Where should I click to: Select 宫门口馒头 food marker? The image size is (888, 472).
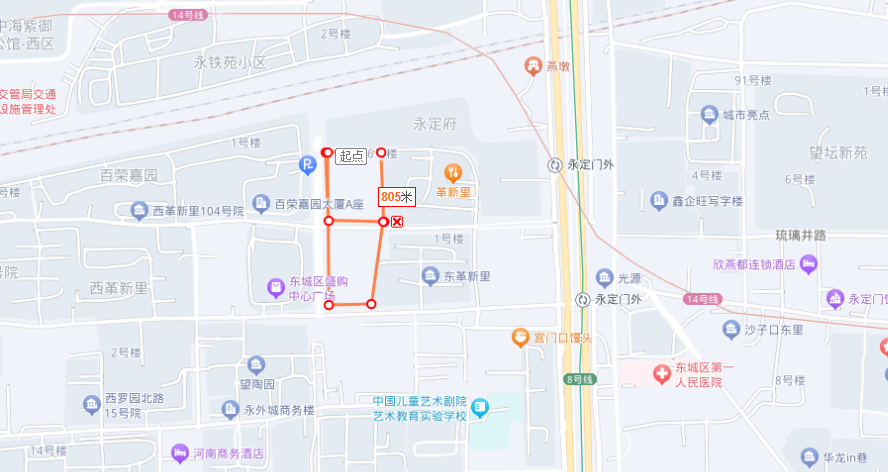520,337
